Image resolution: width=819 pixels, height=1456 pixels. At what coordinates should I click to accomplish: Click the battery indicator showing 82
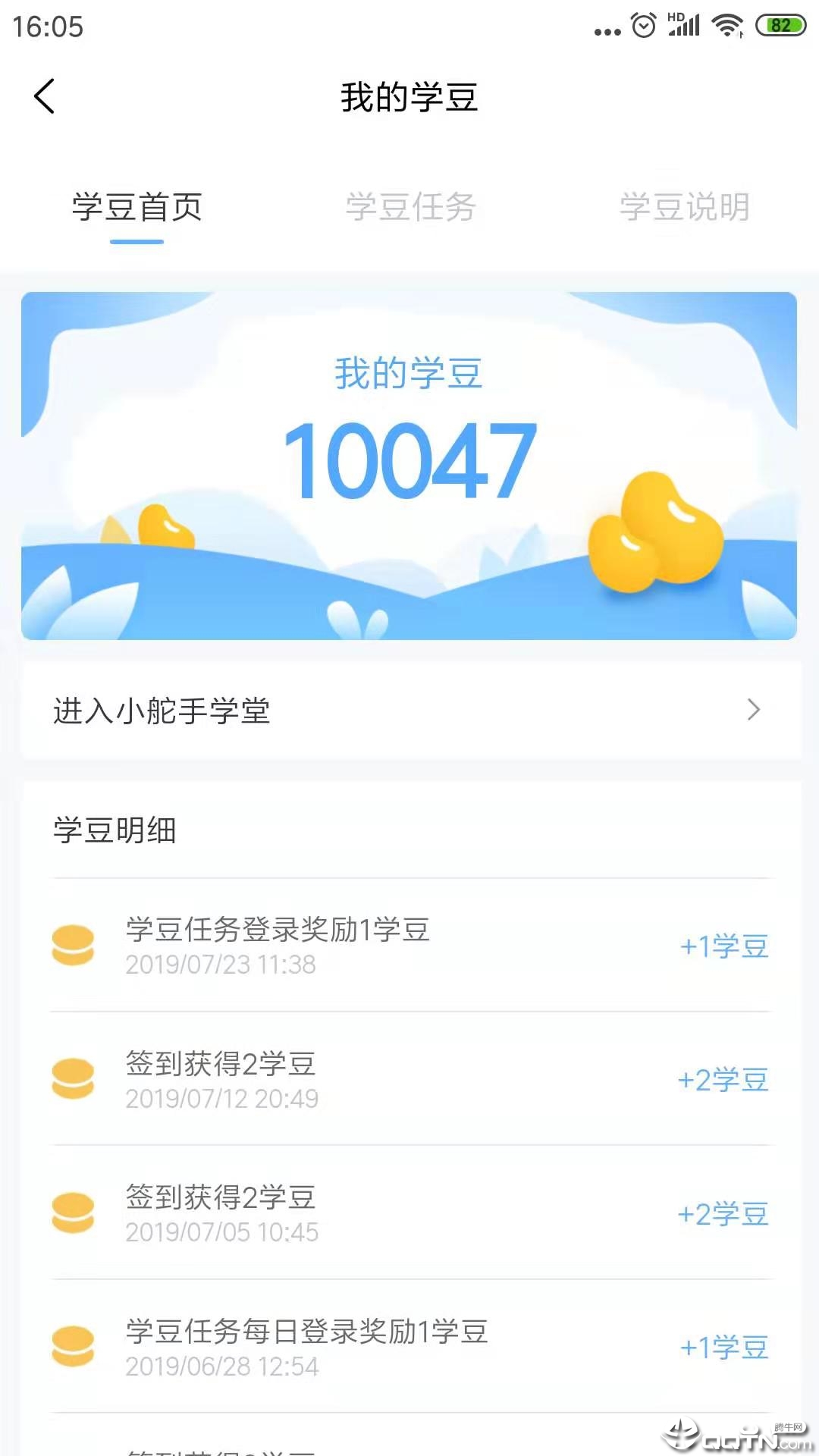pyautogui.click(x=781, y=24)
